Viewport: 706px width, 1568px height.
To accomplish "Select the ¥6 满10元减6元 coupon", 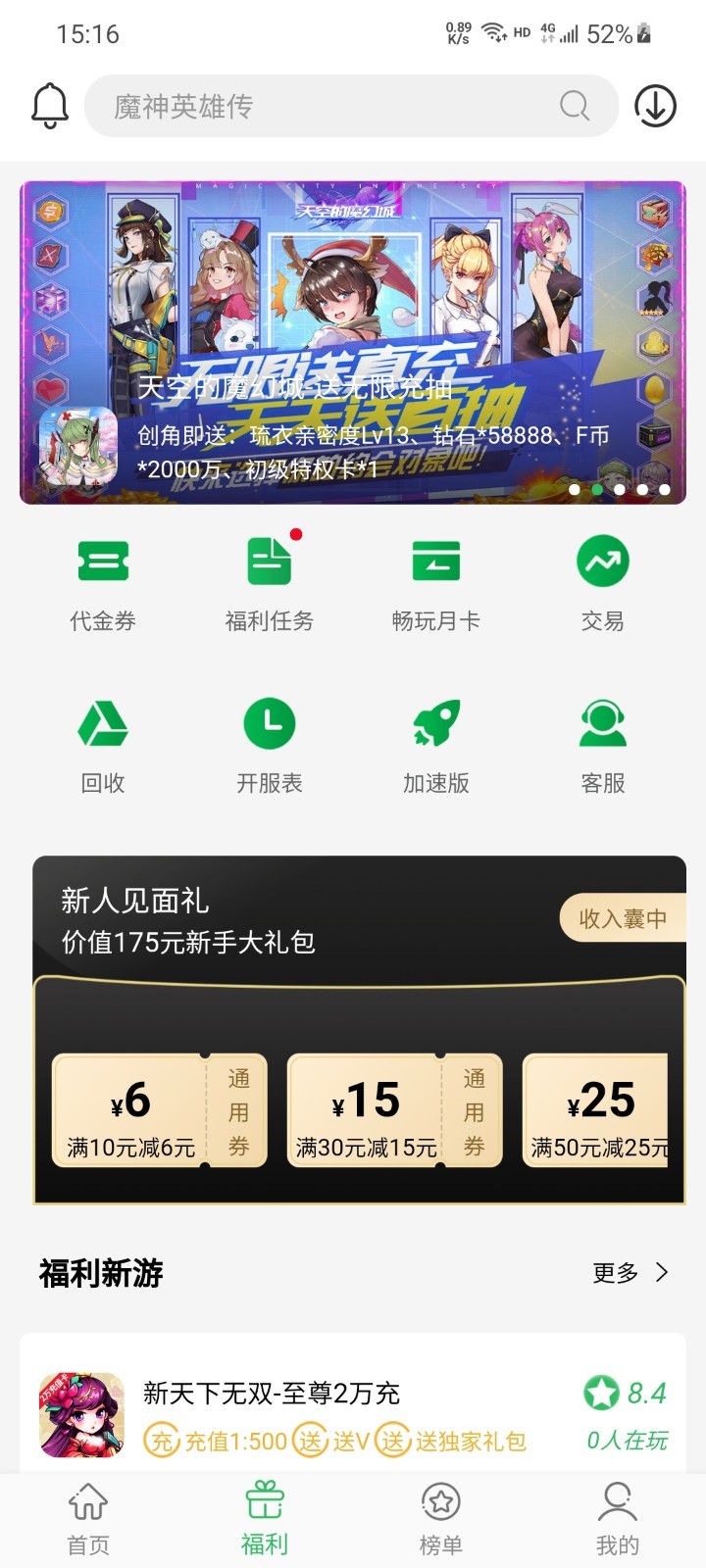I will 159,1111.
